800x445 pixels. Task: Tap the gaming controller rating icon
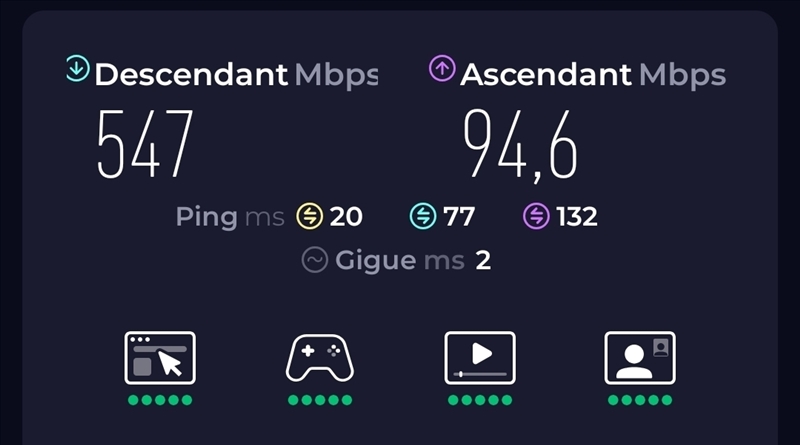(x=320, y=357)
